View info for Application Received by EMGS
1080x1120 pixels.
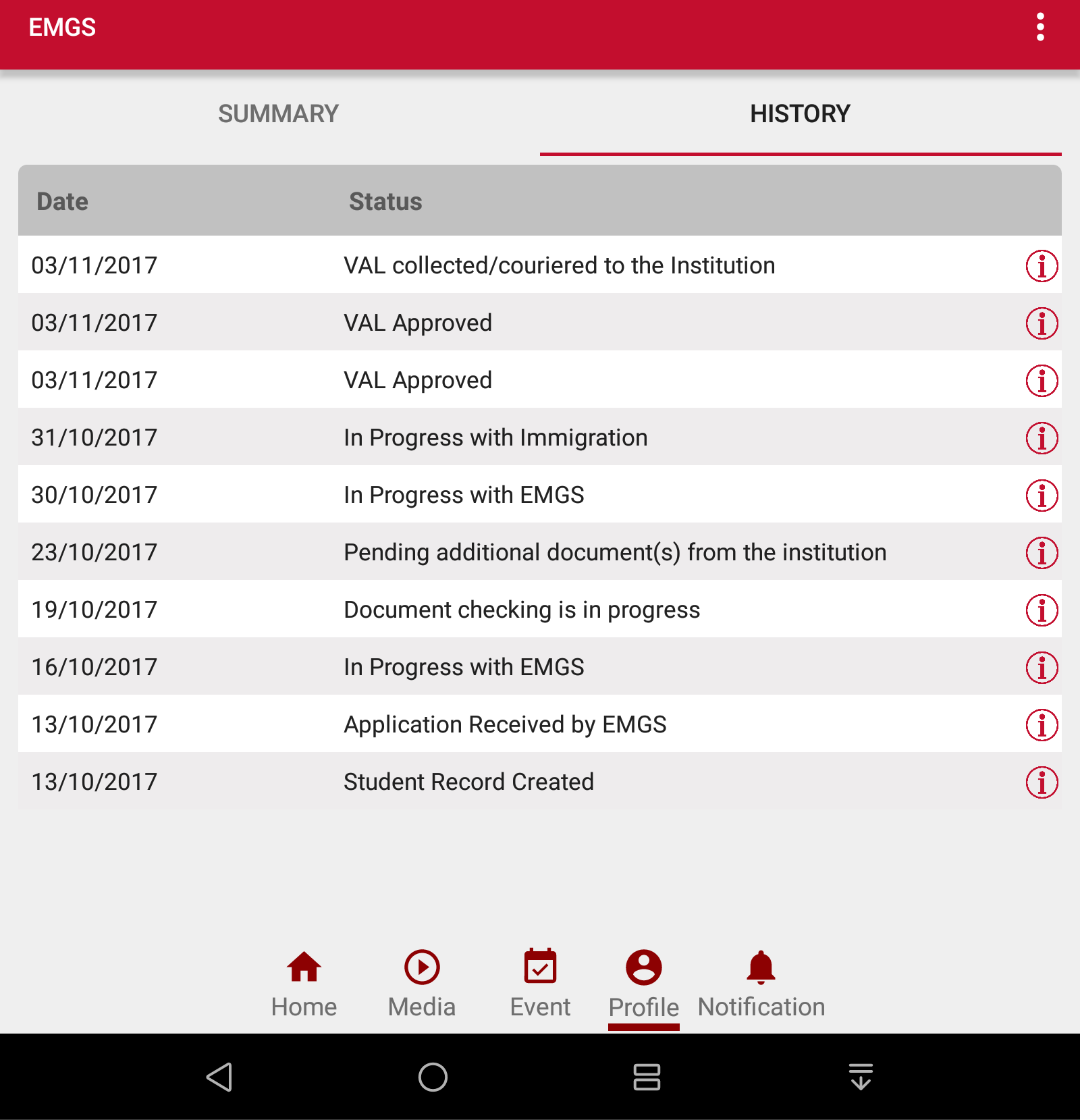tap(1042, 724)
